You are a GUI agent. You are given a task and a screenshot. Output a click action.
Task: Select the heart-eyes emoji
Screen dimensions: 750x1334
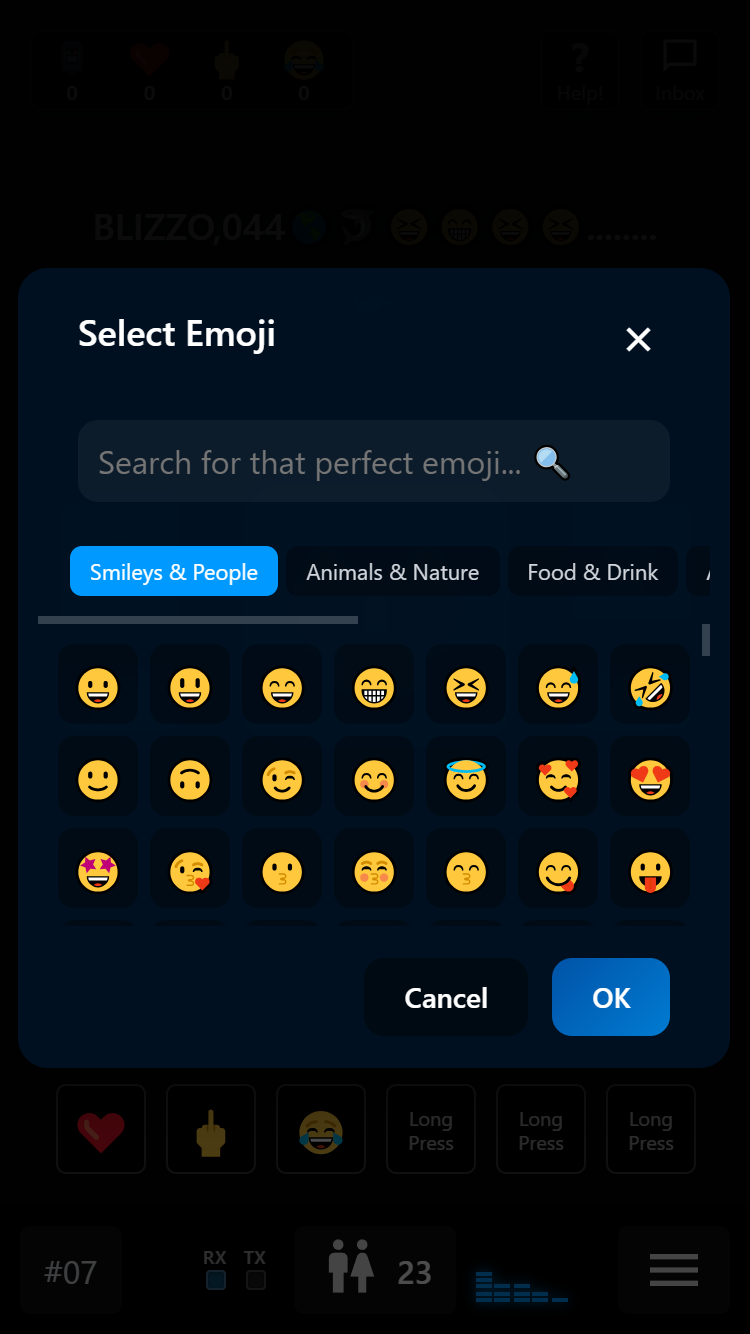point(650,777)
